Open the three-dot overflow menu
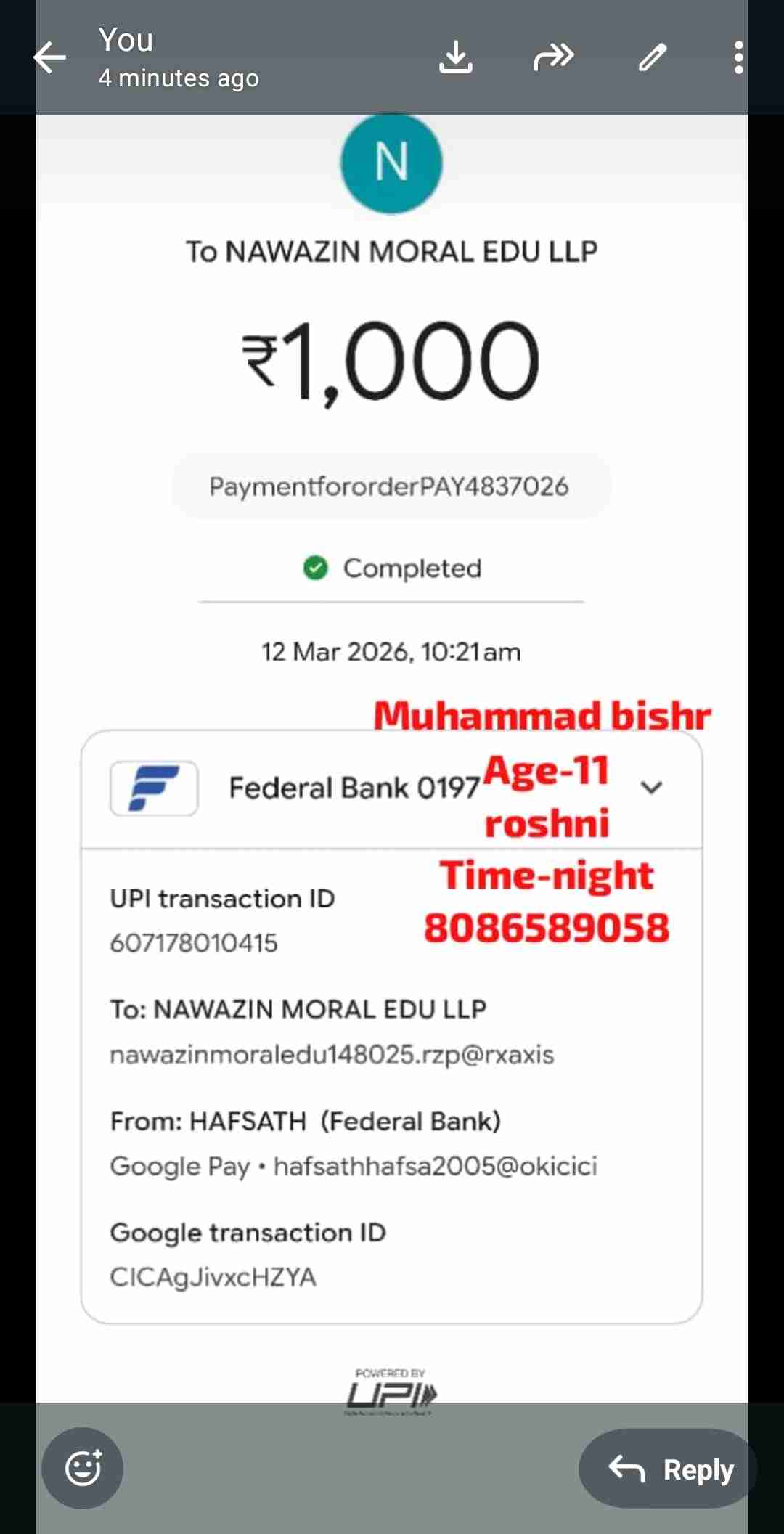This screenshot has width=784, height=1534. pos(738,57)
